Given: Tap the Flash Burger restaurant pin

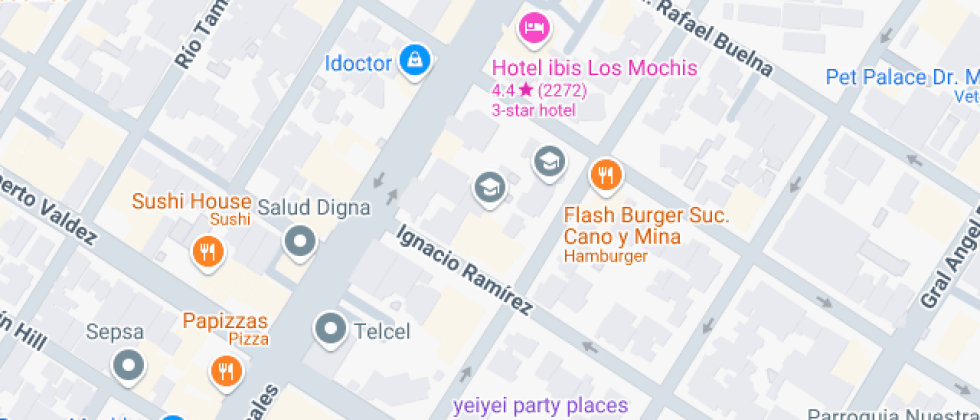Looking at the screenshot, I should tap(605, 176).
